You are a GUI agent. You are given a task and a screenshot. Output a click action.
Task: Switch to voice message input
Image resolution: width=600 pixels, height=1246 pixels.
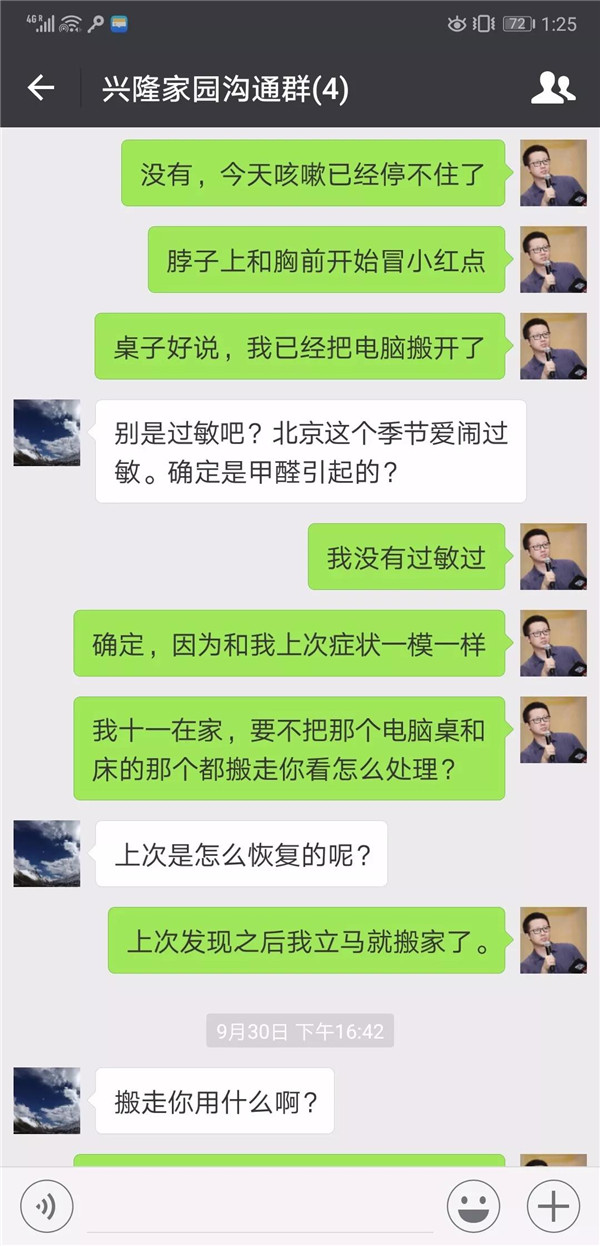tap(46, 1206)
